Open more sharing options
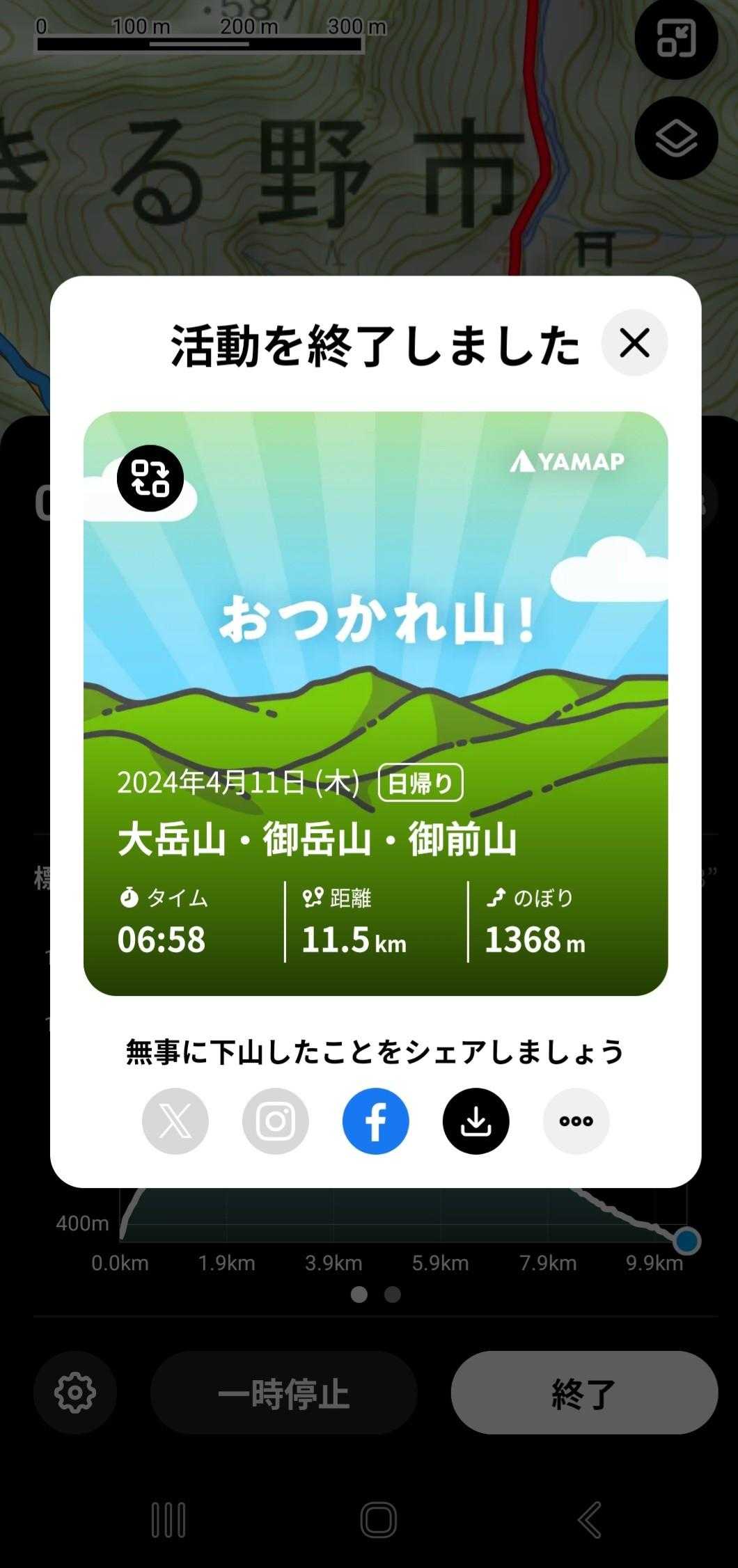 576,1121
